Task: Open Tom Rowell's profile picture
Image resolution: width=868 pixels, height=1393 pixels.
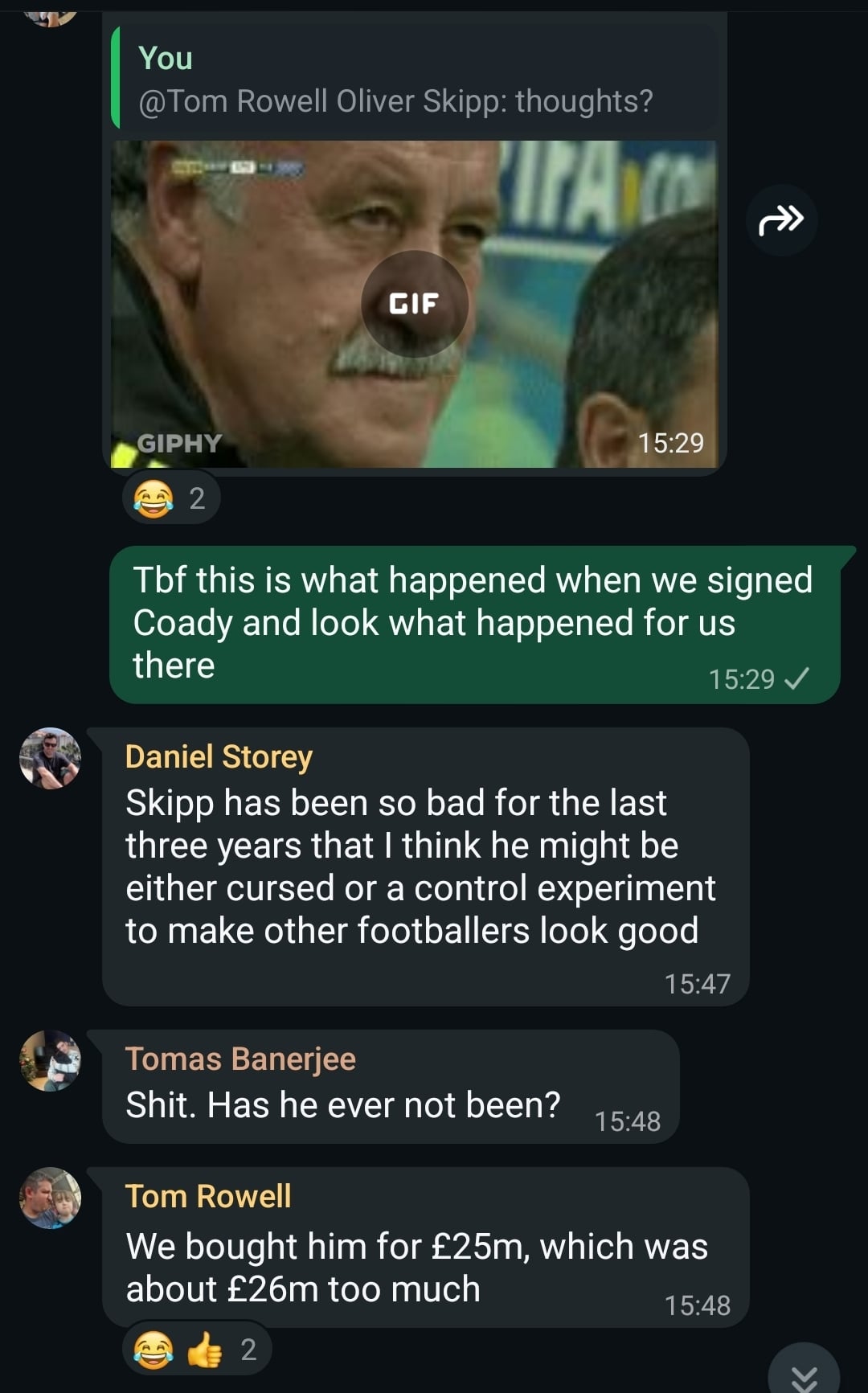Action: 50,1198
